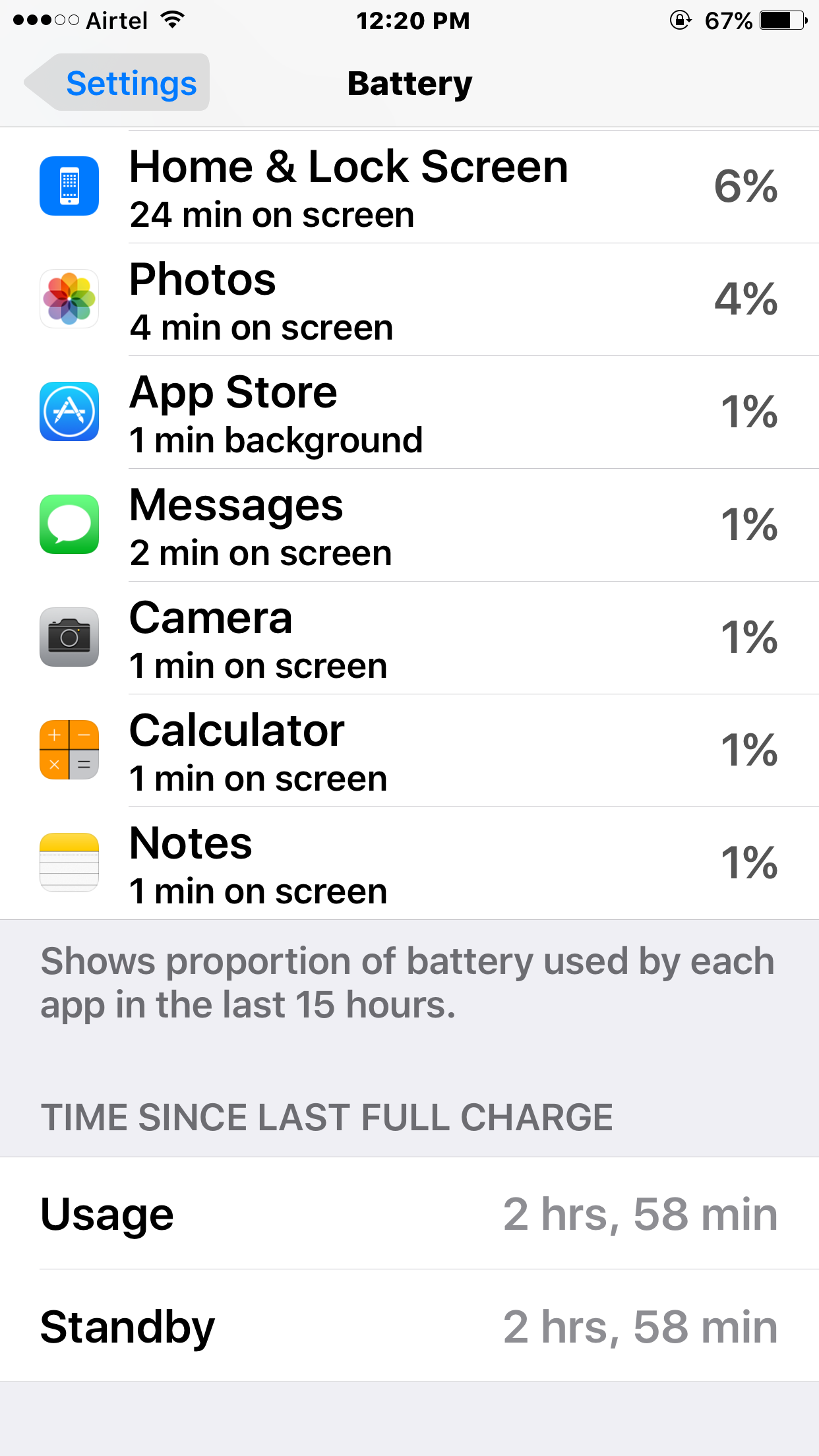Select the Messages battery usage row
This screenshot has width=819, height=1456.
point(409,525)
